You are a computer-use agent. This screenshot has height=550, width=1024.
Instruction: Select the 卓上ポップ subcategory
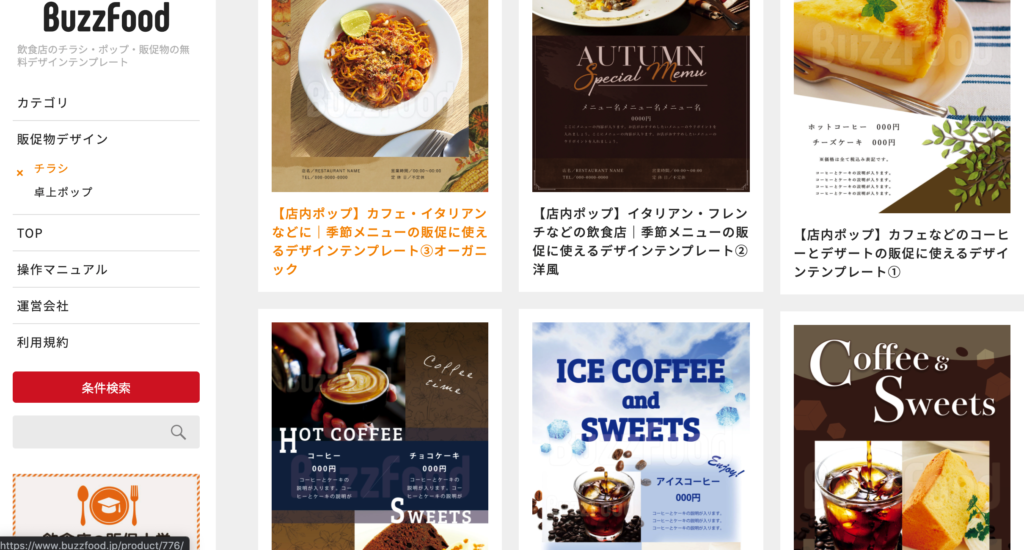pos(63,192)
